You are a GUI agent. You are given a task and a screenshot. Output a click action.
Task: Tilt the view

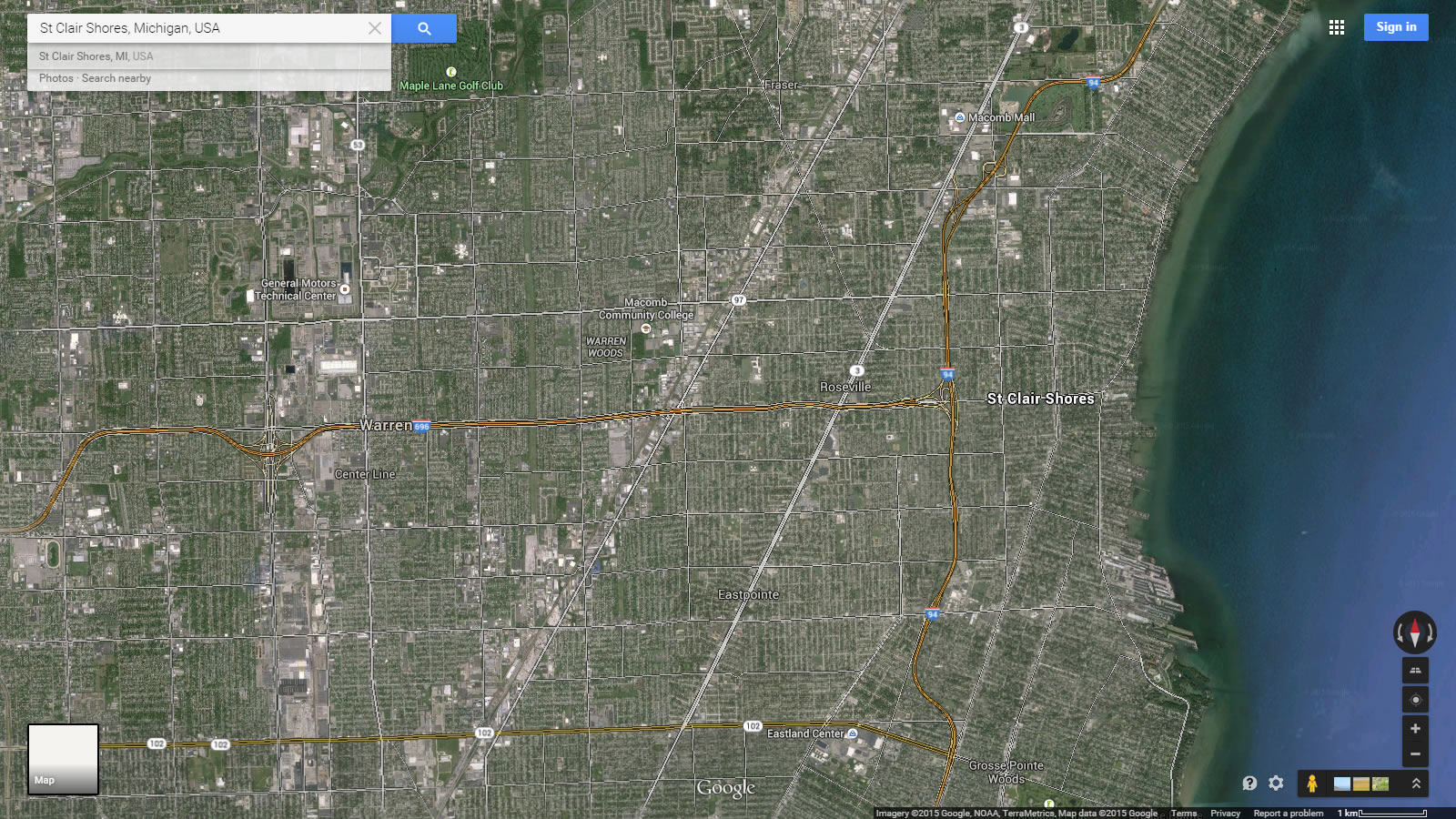[1415, 671]
